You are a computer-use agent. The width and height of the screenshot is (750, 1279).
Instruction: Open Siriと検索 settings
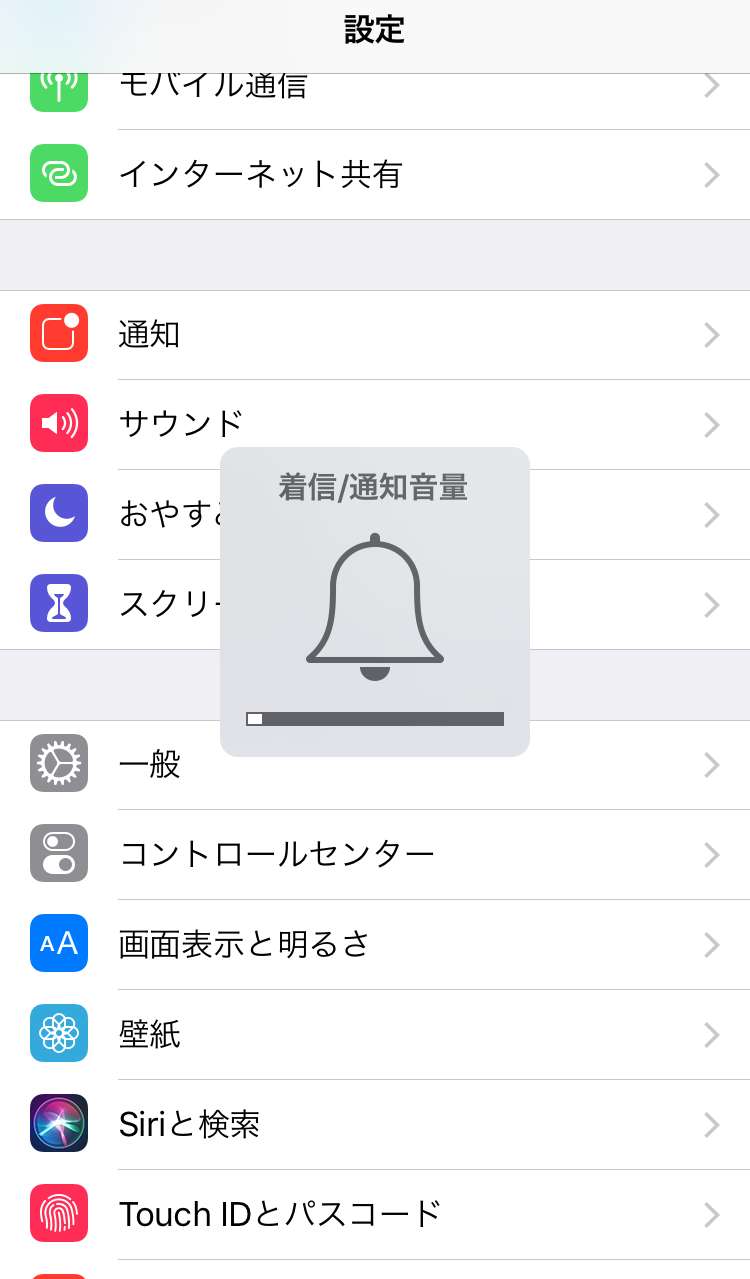[x=190, y=1124]
